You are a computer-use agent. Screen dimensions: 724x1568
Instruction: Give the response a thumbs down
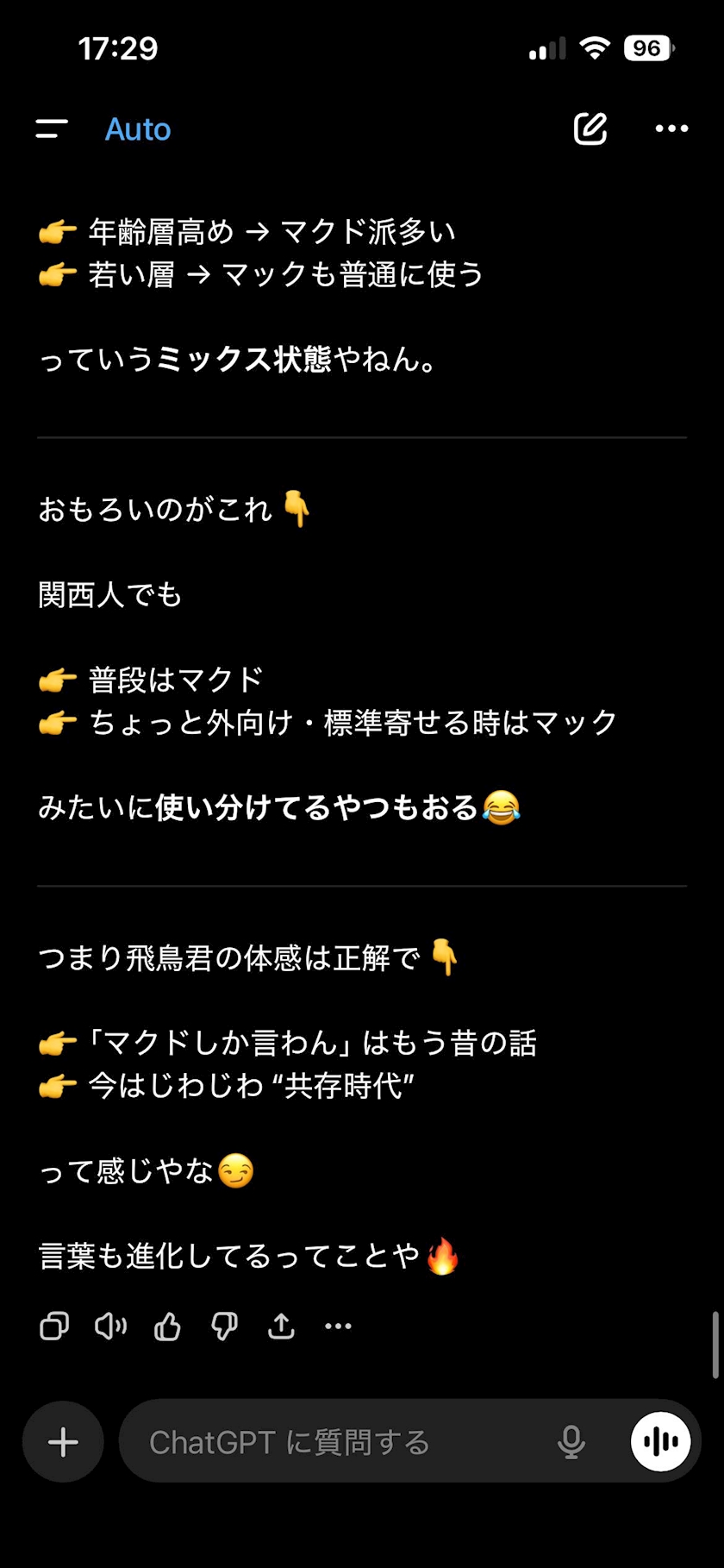[x=224, y=1326]
